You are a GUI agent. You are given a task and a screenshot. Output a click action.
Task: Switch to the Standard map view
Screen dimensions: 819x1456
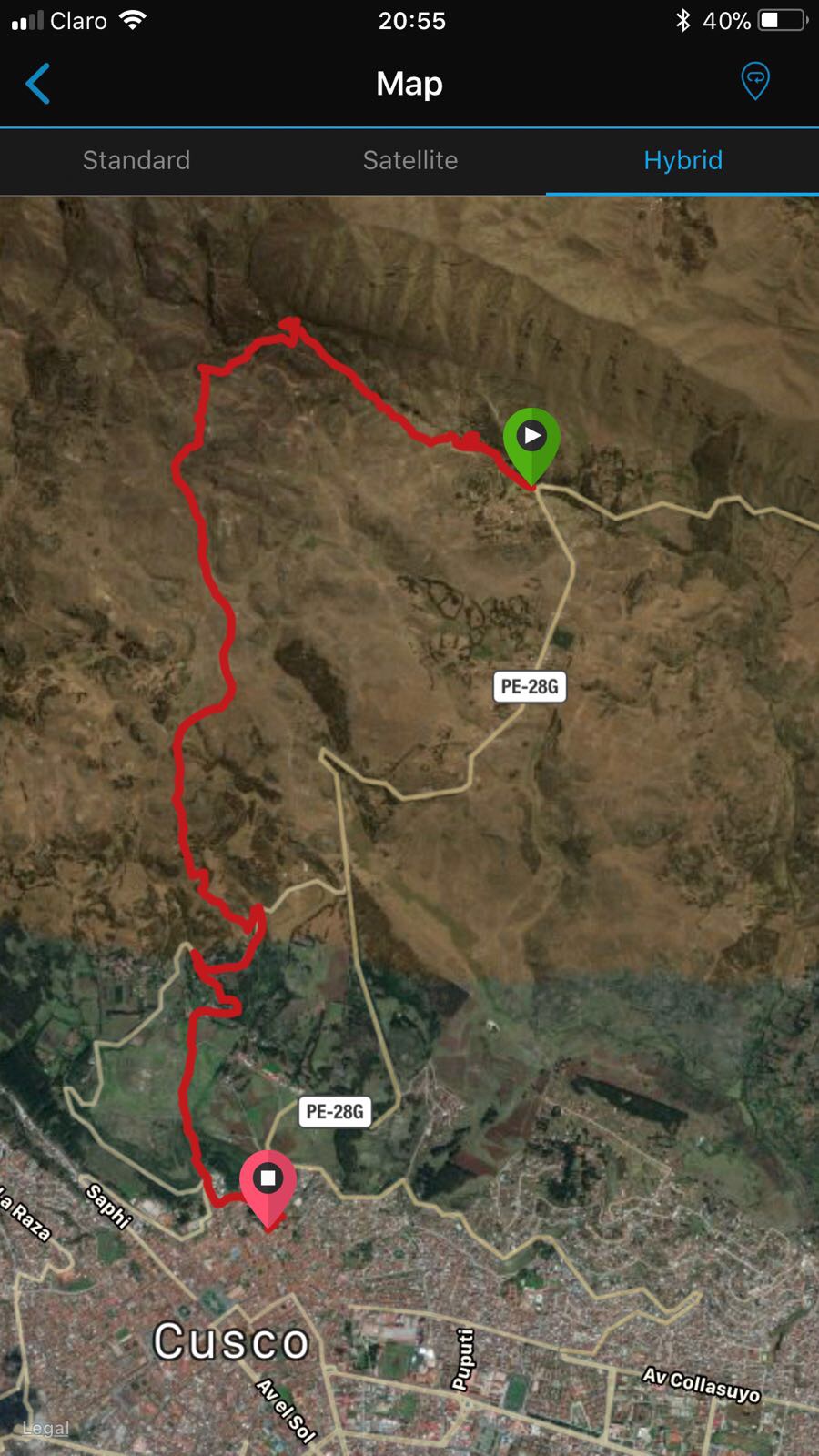pos(136,160)
